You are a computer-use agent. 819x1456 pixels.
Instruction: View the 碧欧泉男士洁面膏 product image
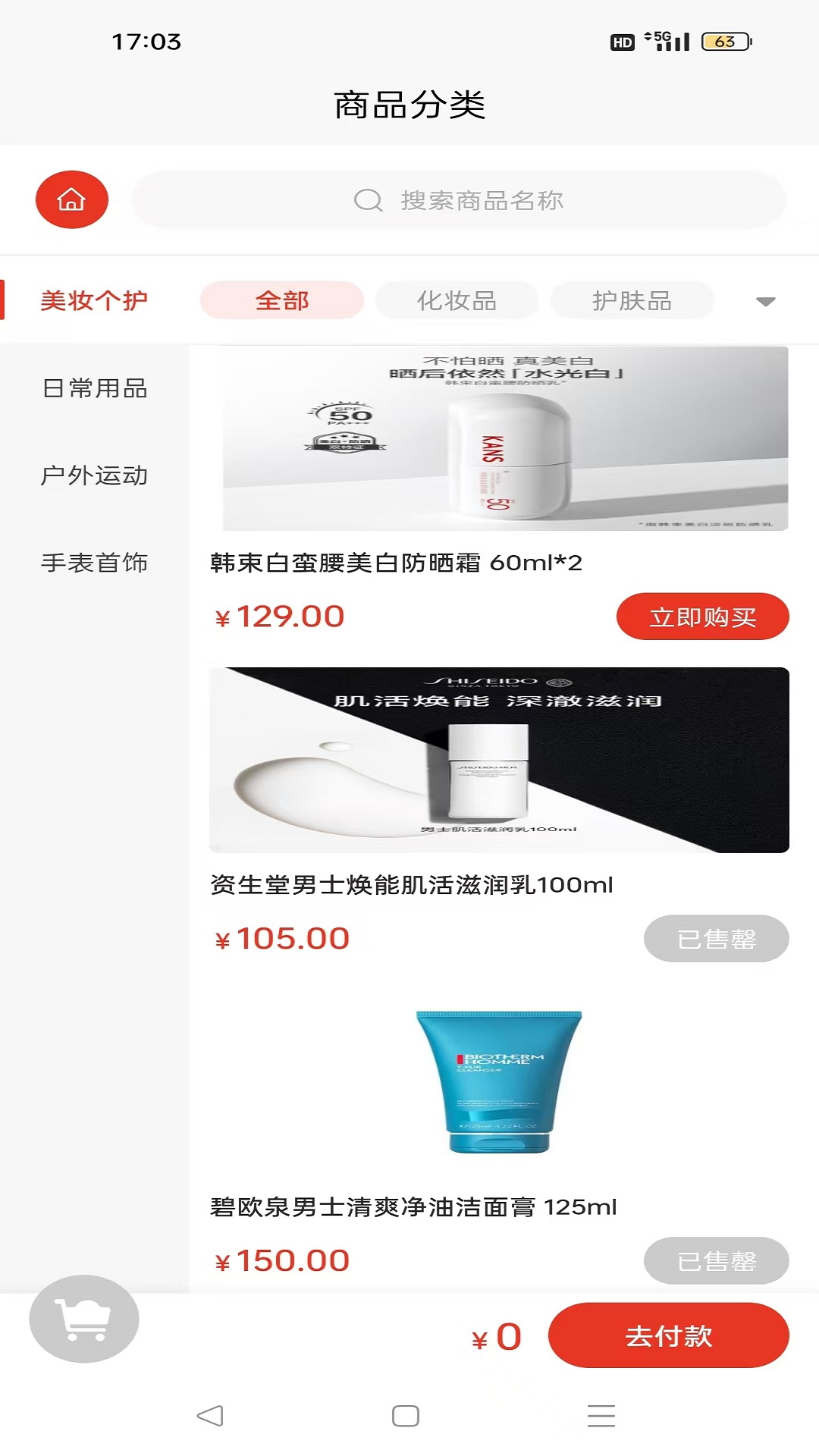(499, 1082)
